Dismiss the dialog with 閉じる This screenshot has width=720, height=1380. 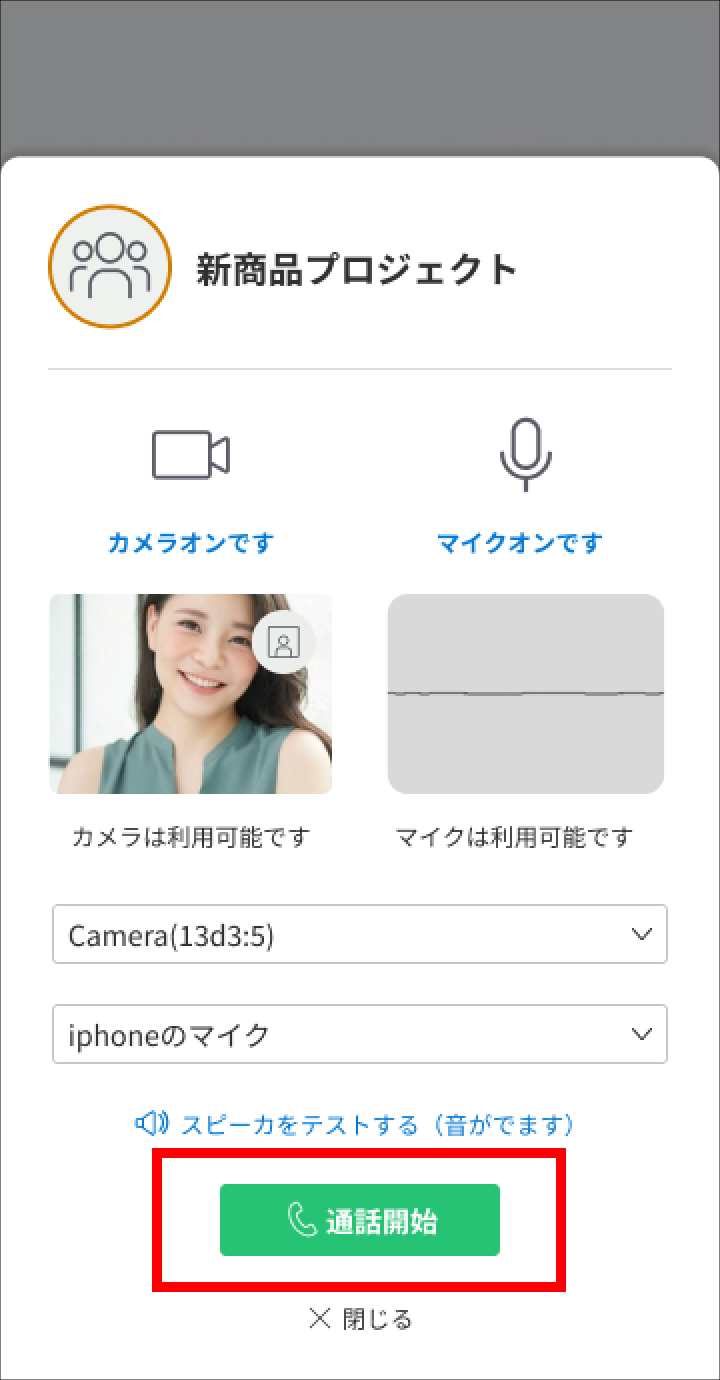click(360, 1319)
